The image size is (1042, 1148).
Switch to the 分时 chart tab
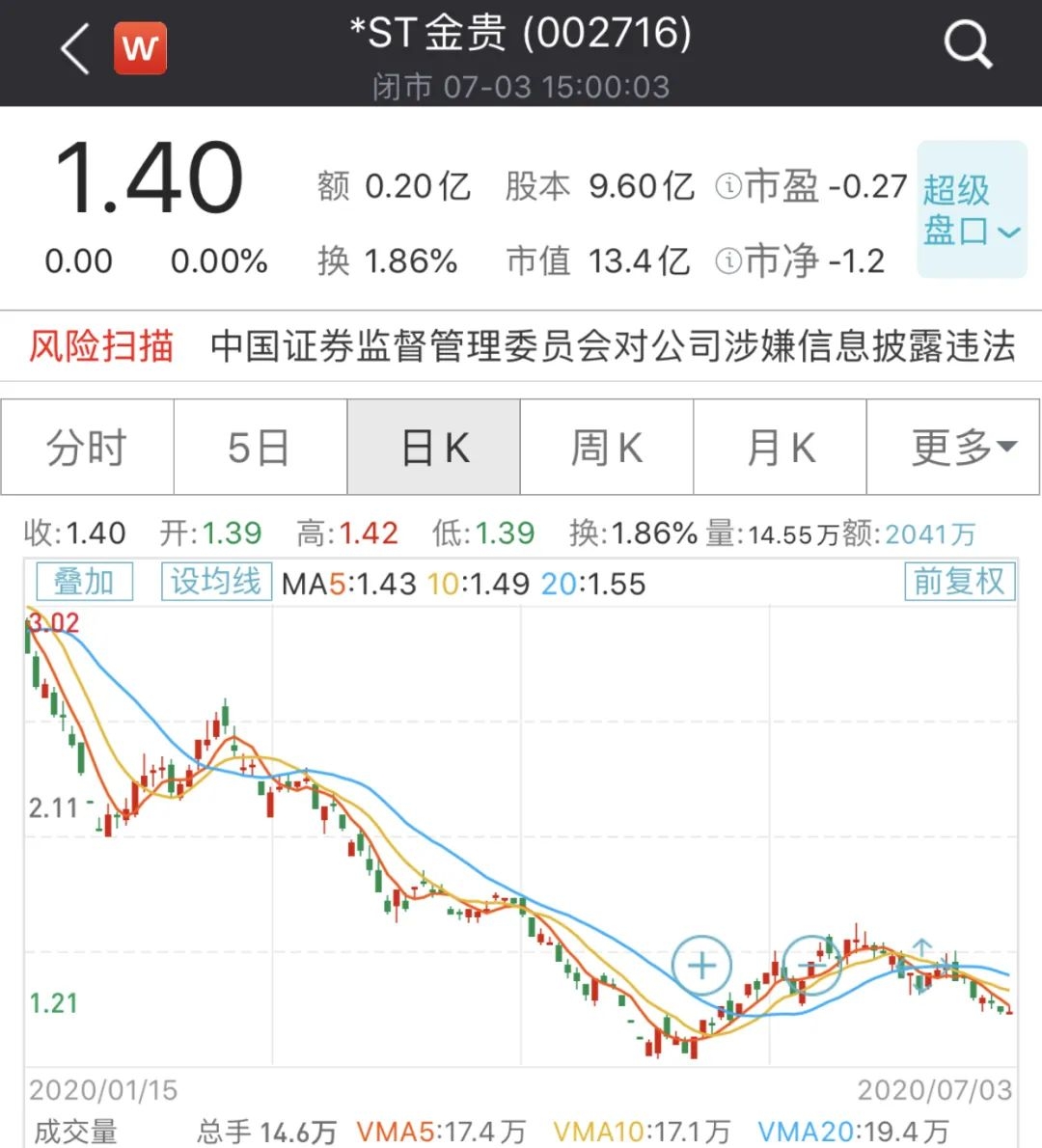(x=87, y=448)
